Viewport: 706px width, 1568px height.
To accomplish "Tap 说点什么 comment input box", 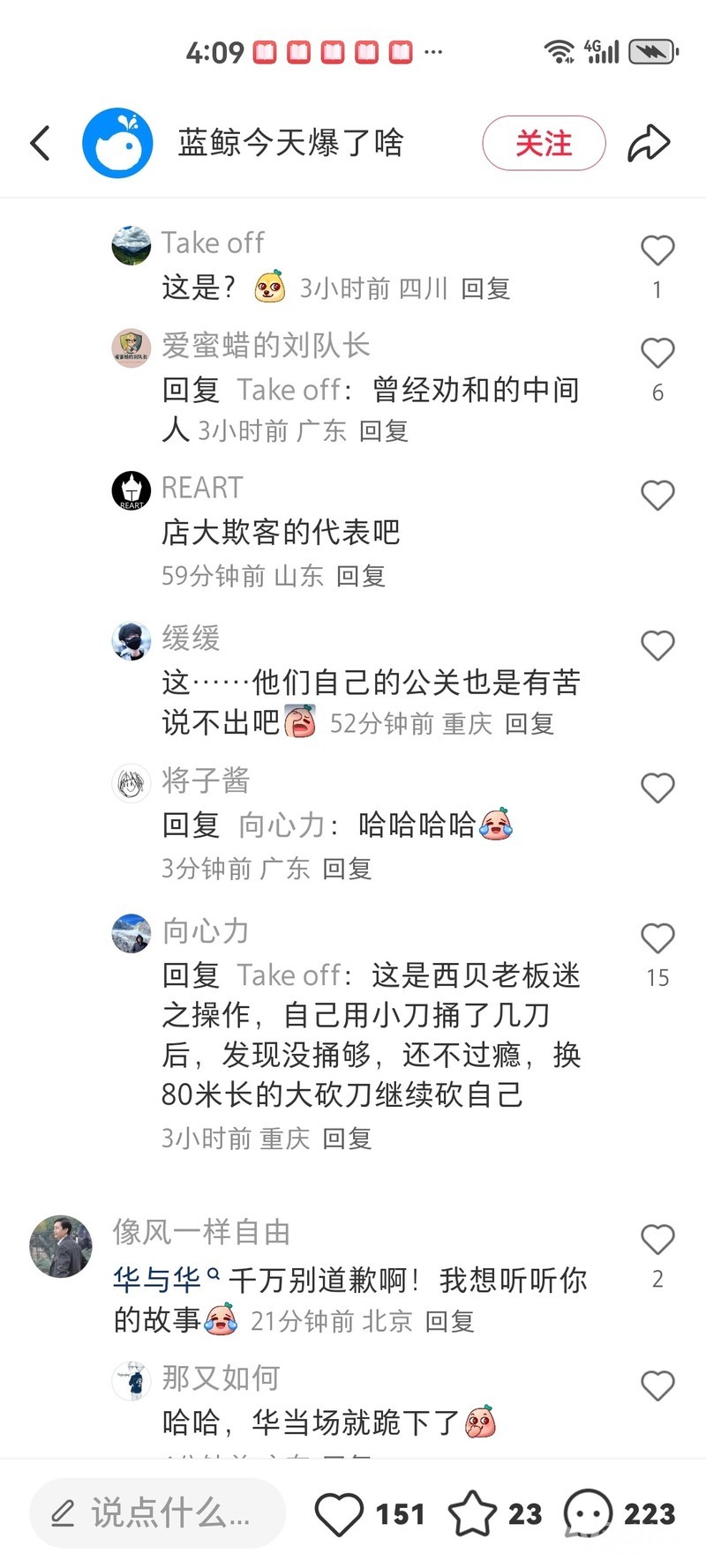I will [158, 1513].
